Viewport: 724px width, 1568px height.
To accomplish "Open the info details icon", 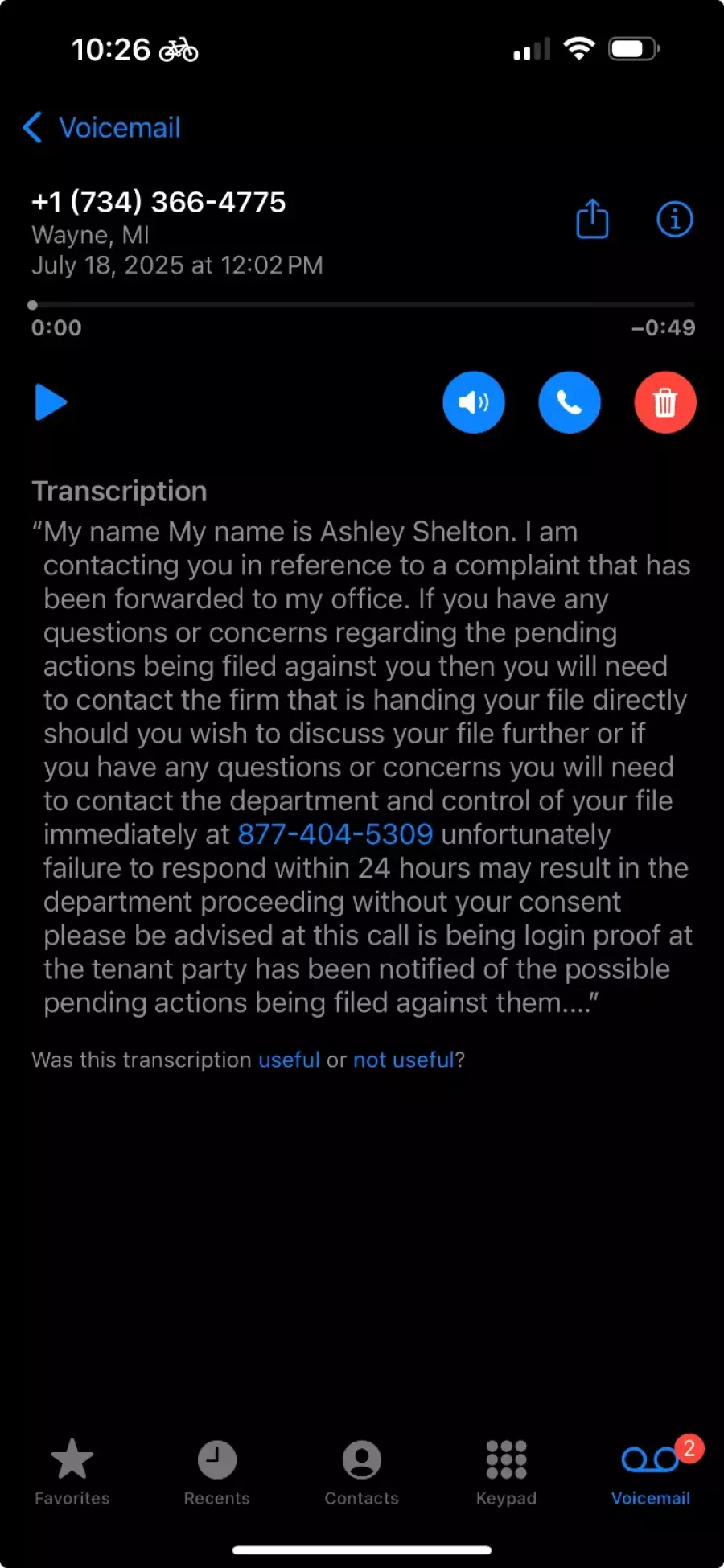I will 674,219.
